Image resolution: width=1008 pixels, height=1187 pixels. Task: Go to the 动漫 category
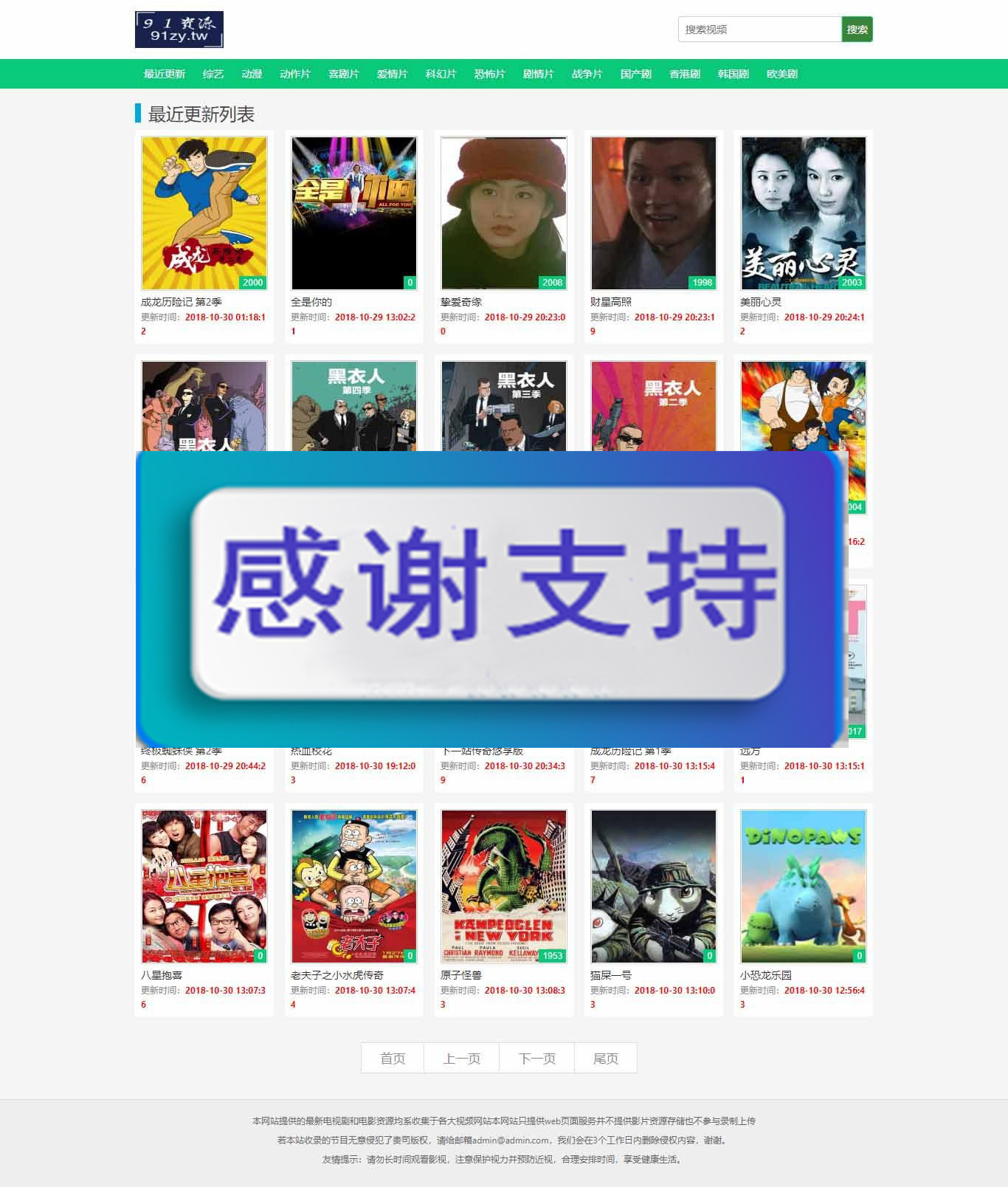(x=252, y=74)
